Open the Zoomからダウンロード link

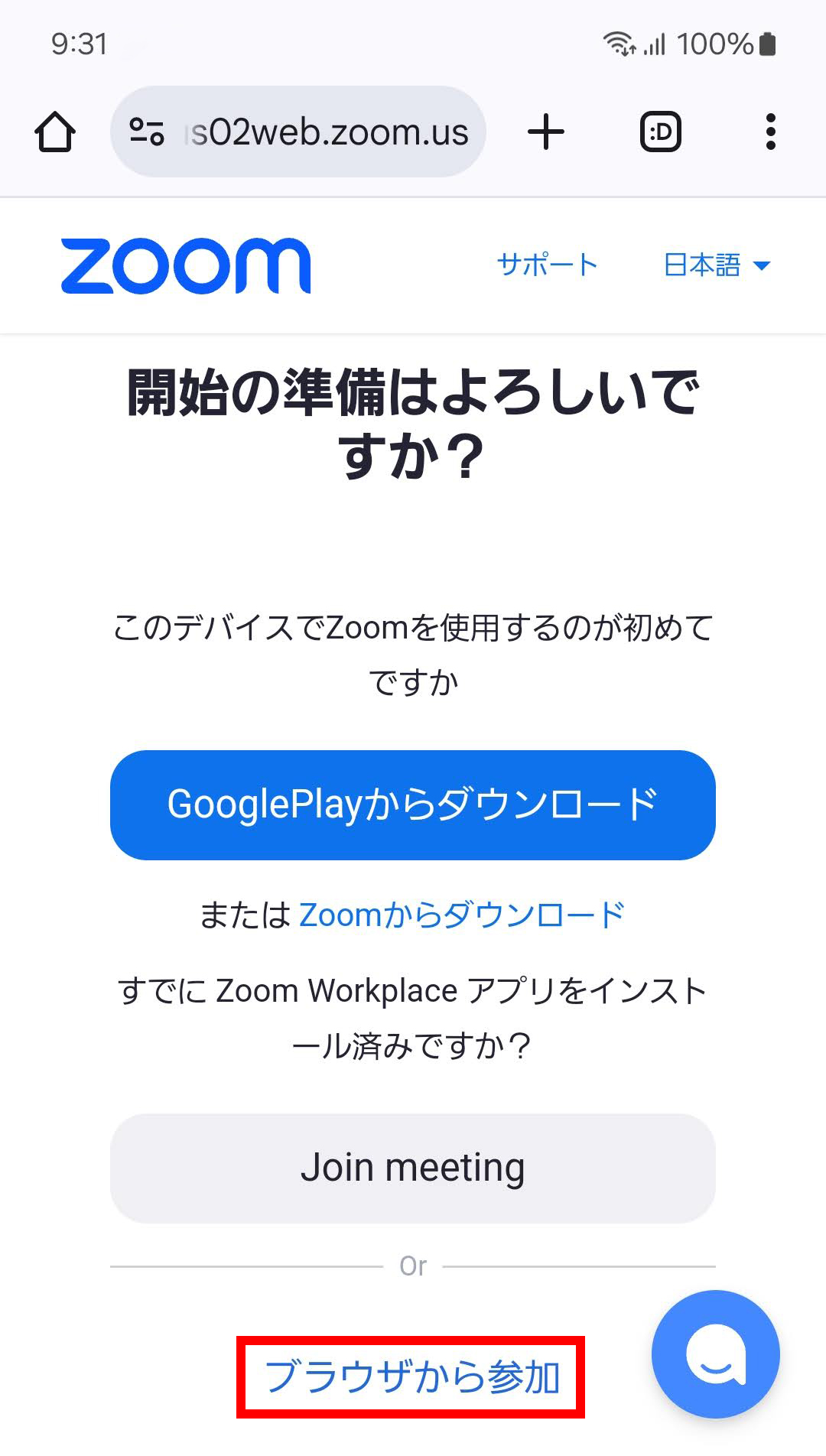[462, 915]
